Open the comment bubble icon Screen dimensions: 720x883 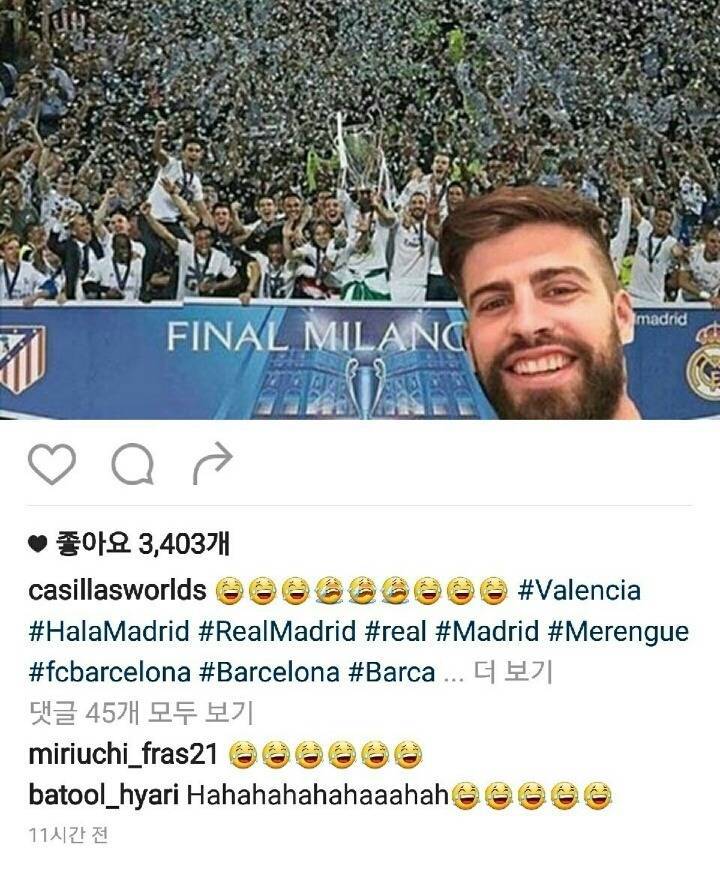(x=132, y=464)
